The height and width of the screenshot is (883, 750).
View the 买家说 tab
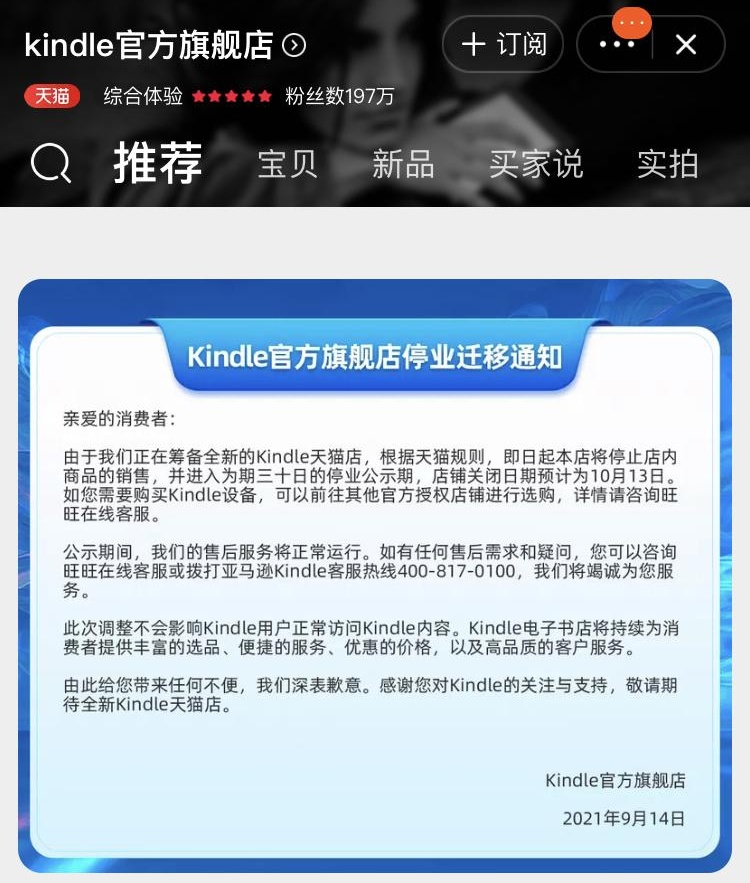pos(536,164)
